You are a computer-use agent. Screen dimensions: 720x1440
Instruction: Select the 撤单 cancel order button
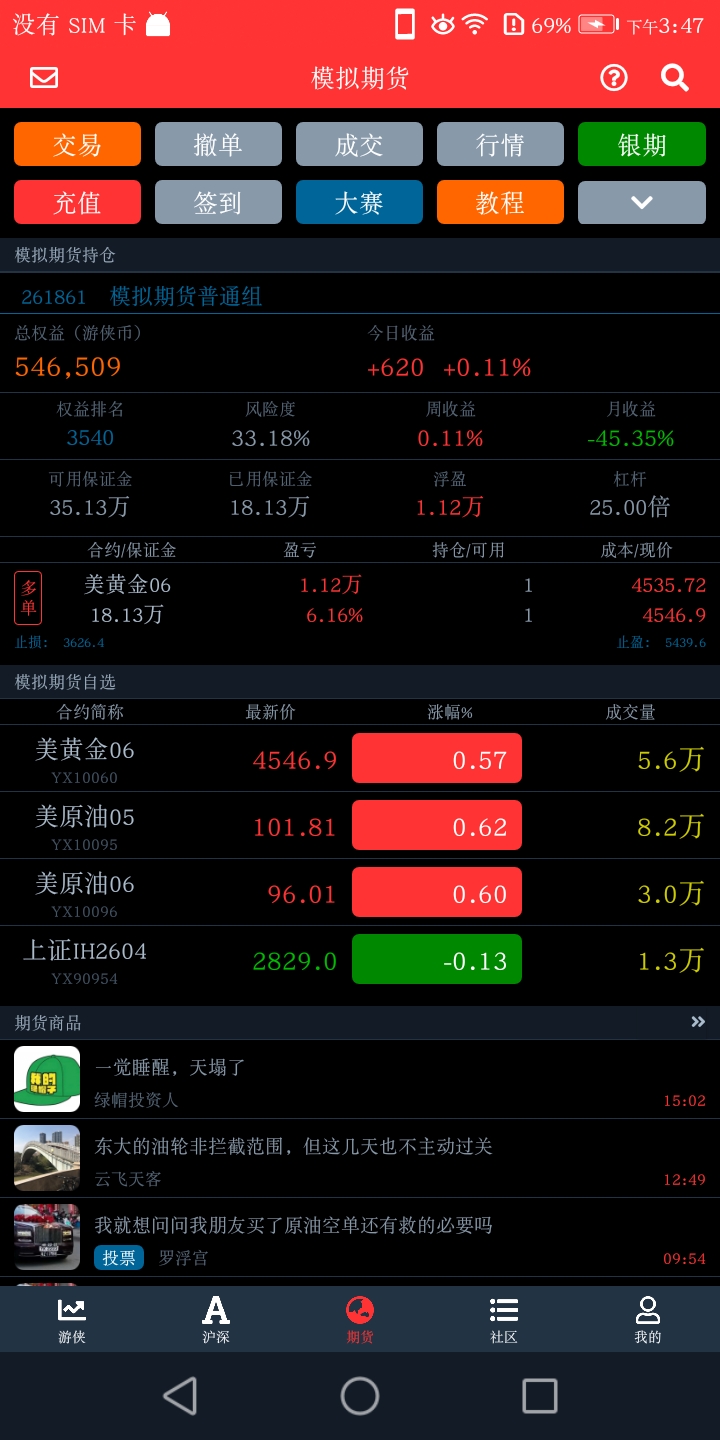pos(218,144)
